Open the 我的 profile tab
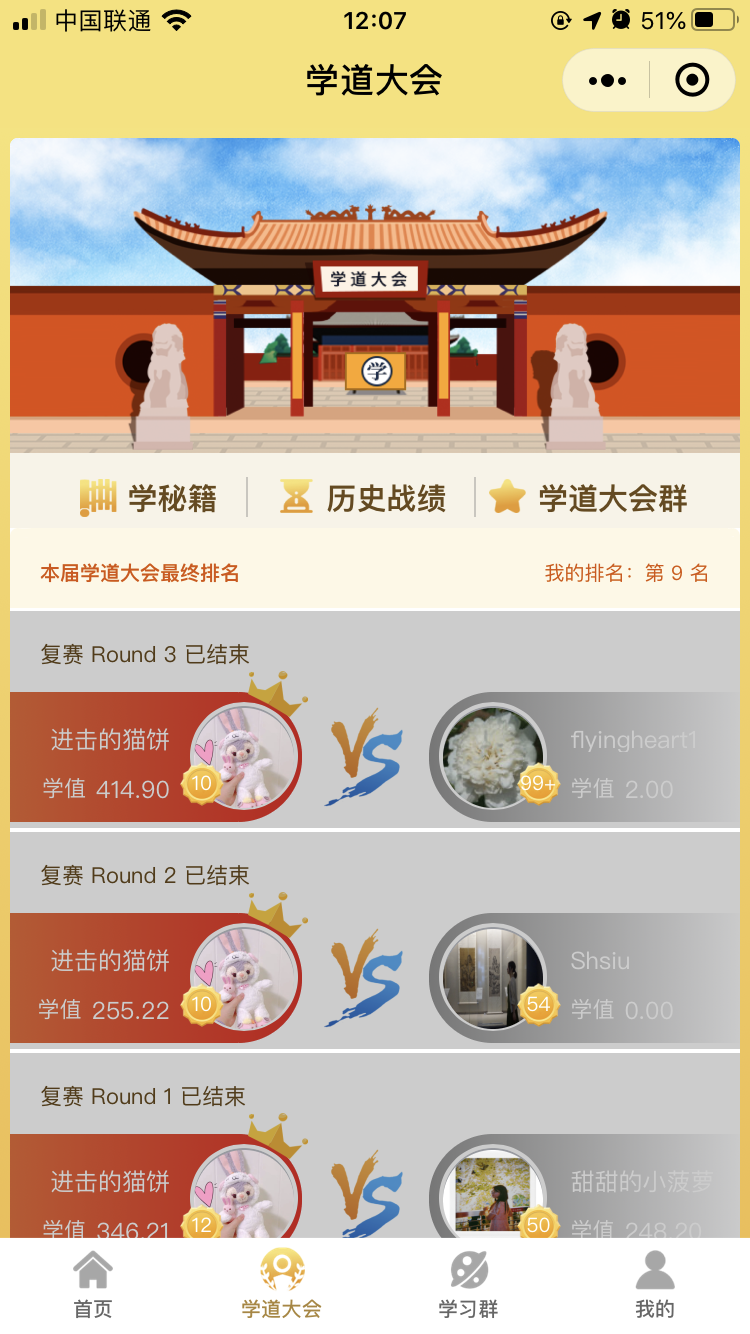Image resolution: width=750 pixels, height=1334 pixels. pyautogui.click(x=655, y=1285)
